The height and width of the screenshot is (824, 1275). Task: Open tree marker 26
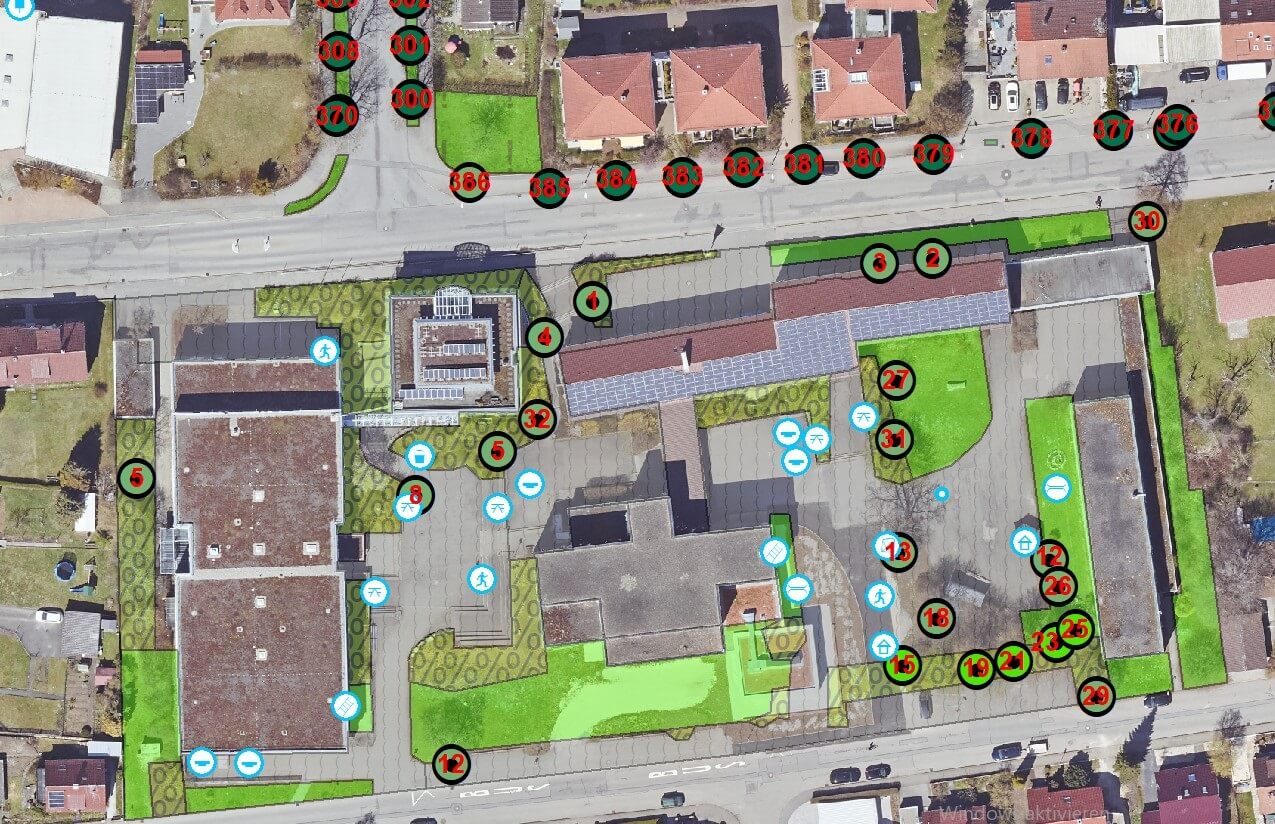point(1058,586)
